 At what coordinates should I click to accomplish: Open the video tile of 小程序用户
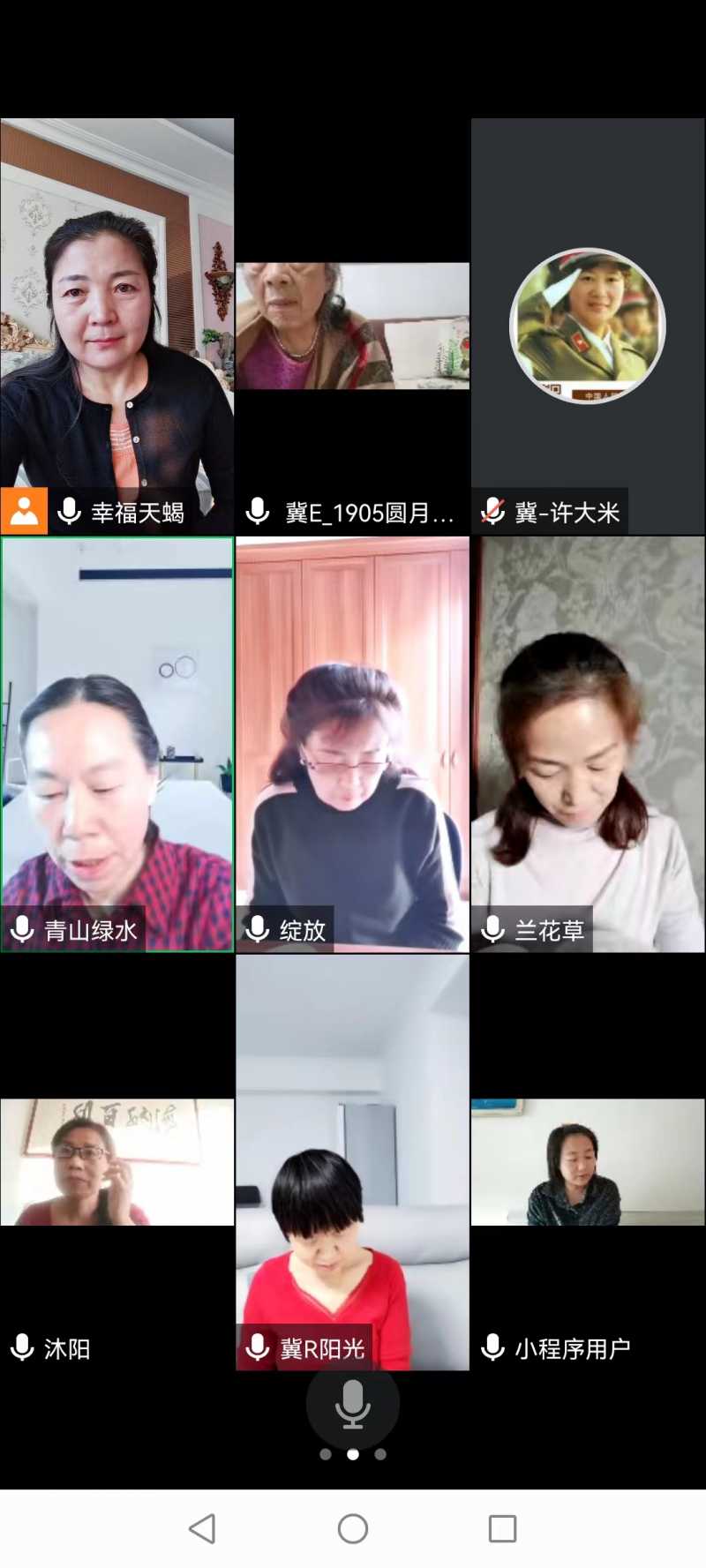click(588, 1161)
